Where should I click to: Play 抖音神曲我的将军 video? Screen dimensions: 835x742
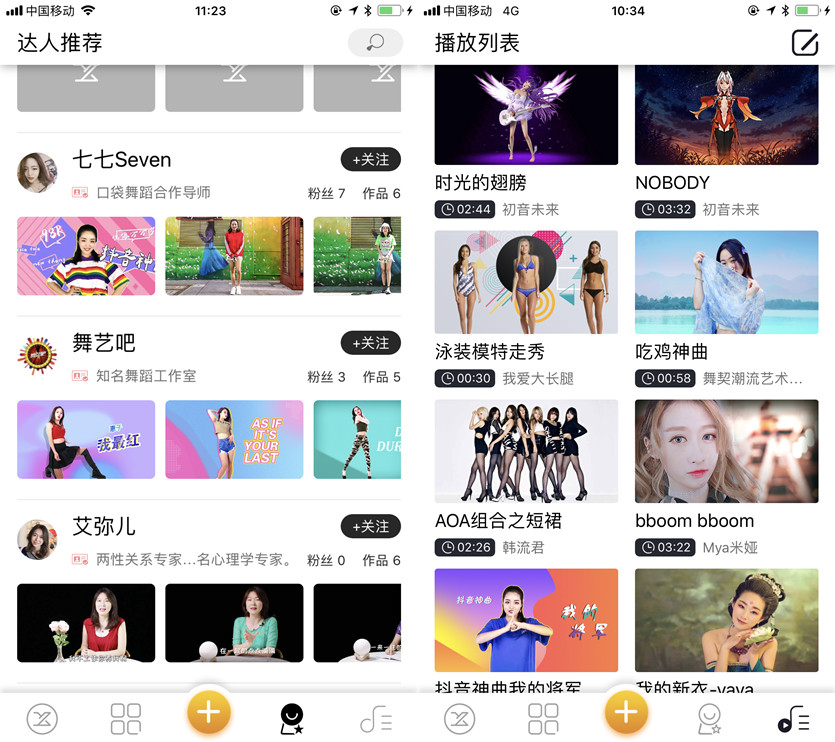click(x=526, y=620)
